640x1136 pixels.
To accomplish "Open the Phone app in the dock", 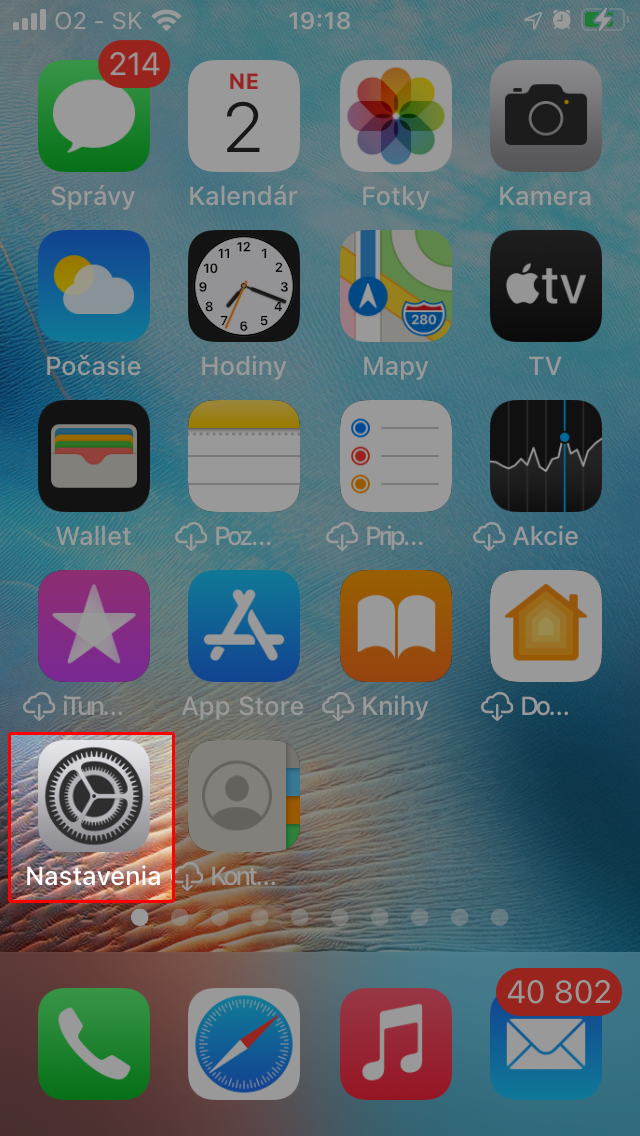I will [93, 1044].
